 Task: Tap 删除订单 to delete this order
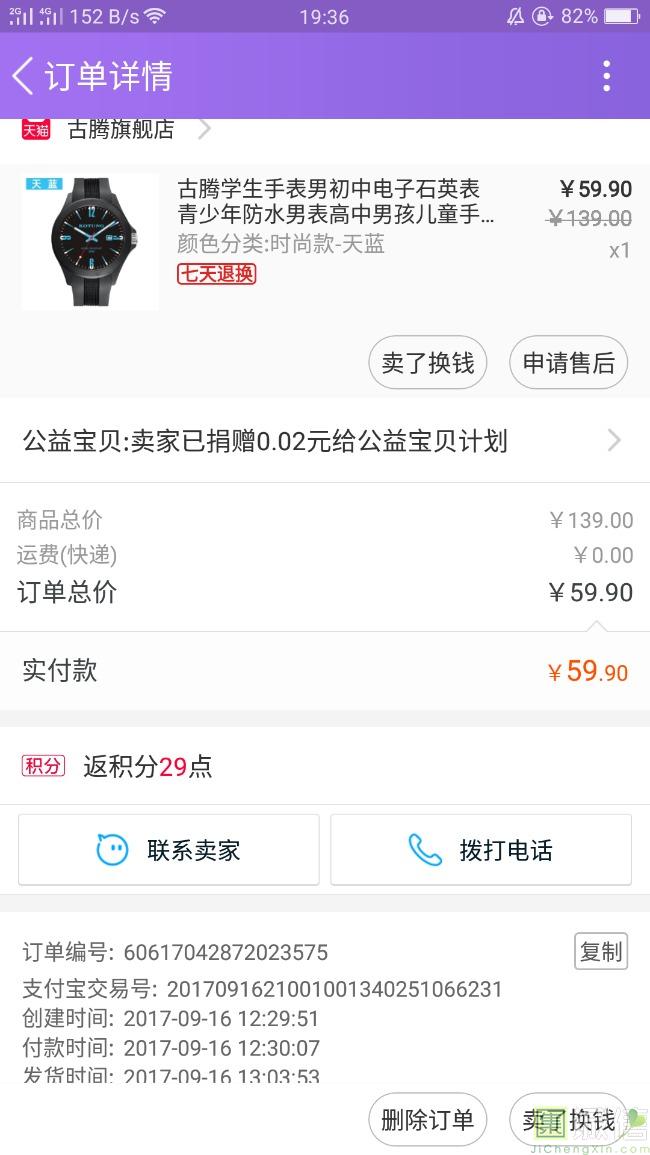pos(427,1120)
